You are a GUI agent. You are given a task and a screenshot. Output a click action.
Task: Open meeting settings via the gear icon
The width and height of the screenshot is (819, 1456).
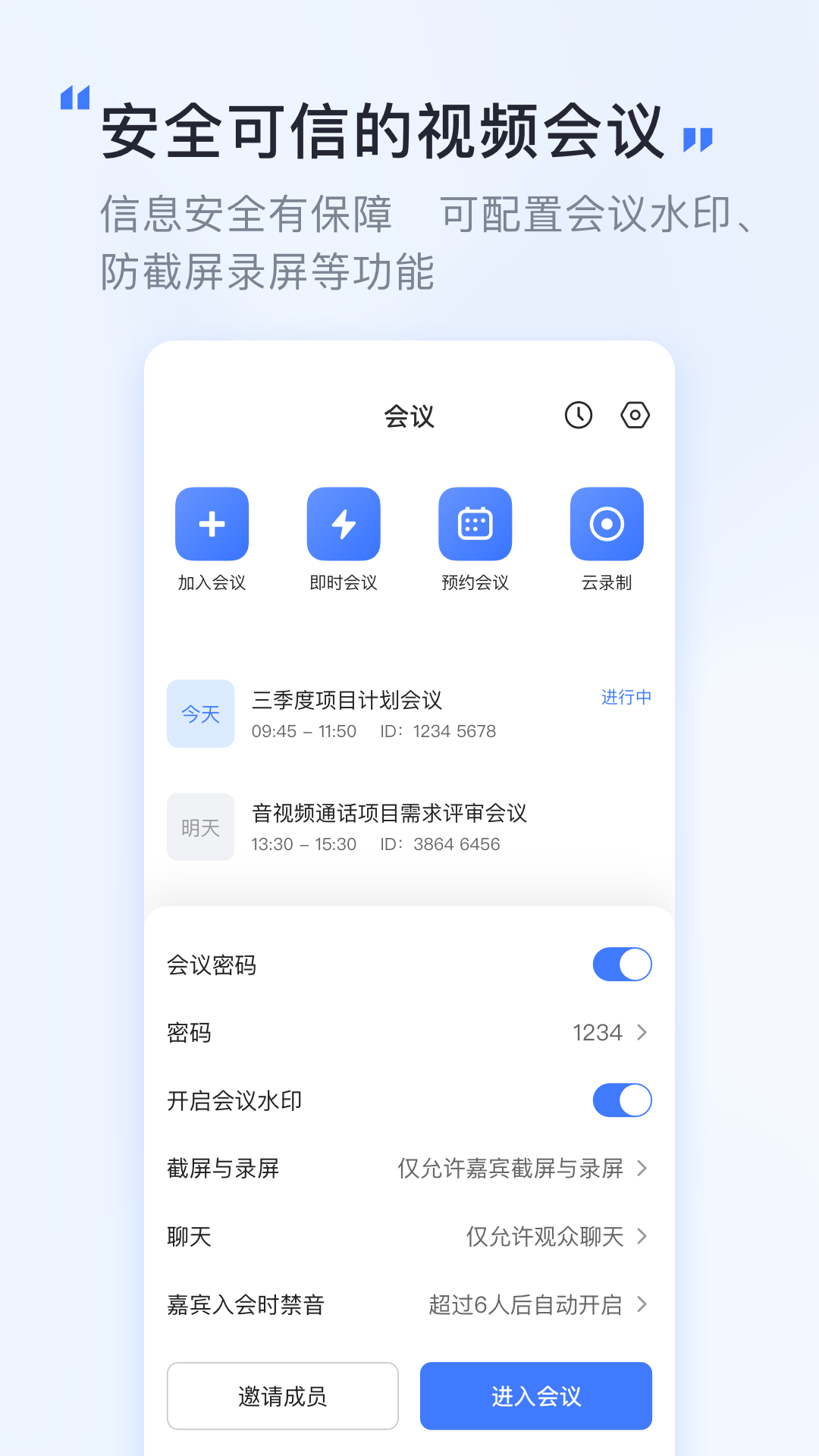[x=635, y=415]
